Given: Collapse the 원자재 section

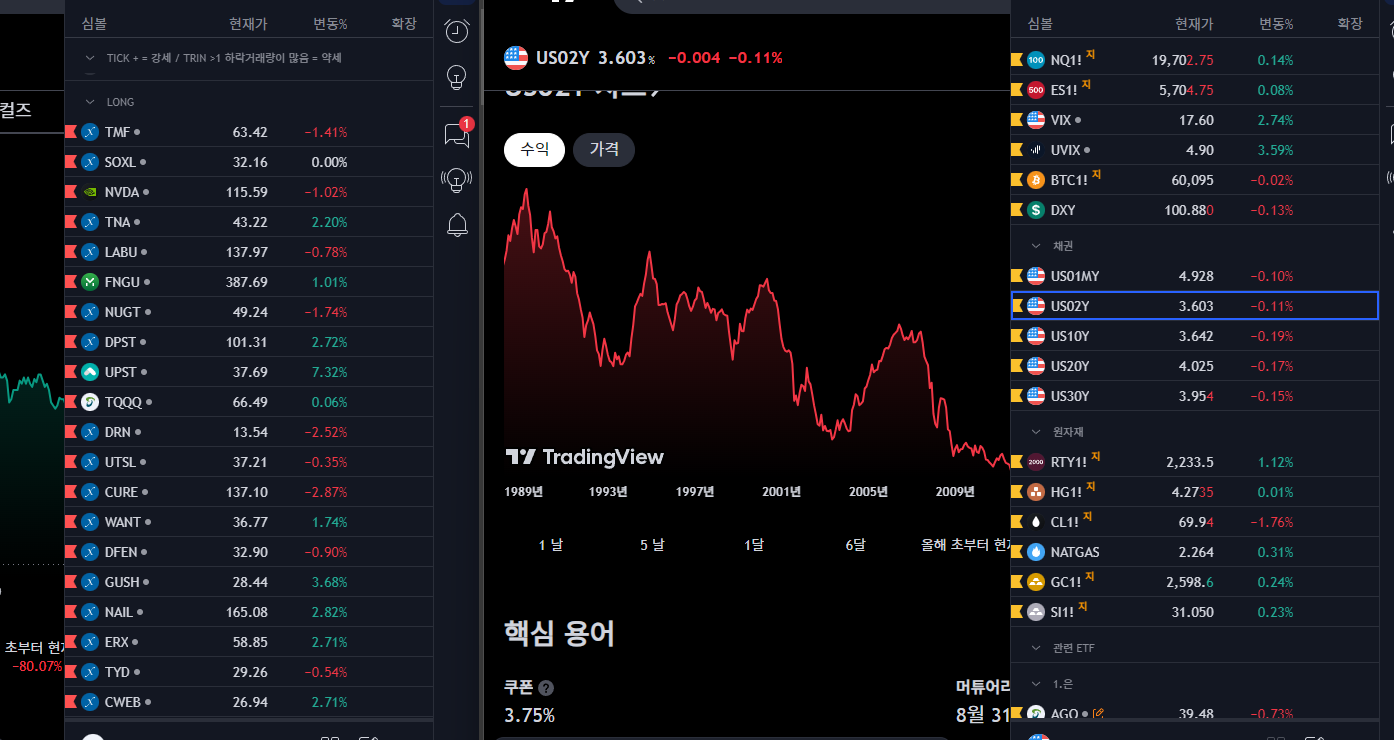Looking at the screenshot, I should pyautogui.click(x=1036, y=432).
